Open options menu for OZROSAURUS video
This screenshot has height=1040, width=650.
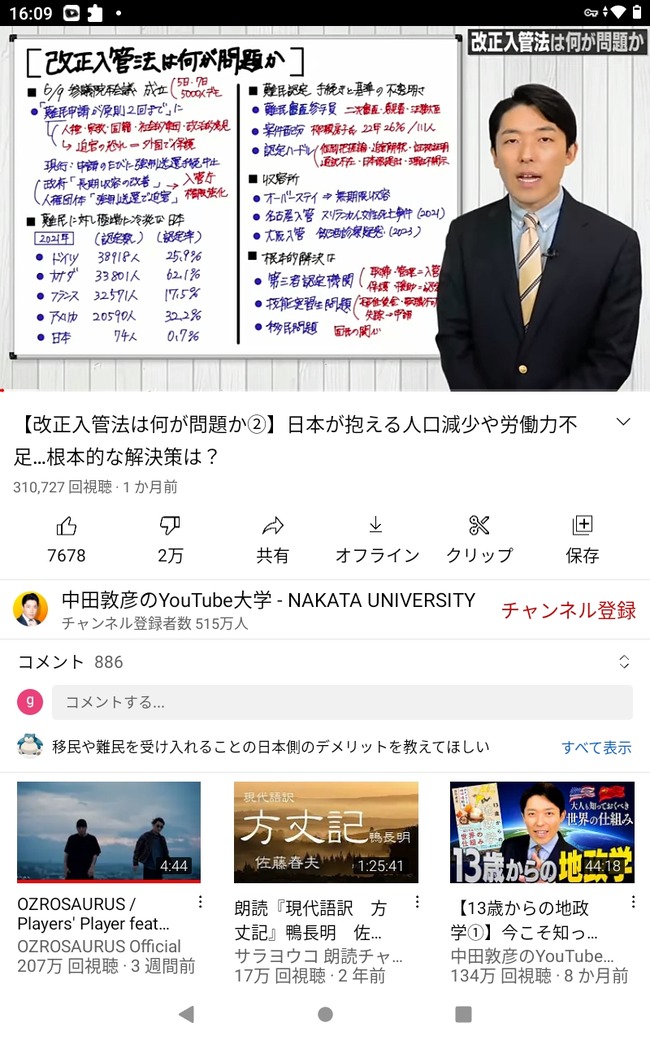(200, 902)
